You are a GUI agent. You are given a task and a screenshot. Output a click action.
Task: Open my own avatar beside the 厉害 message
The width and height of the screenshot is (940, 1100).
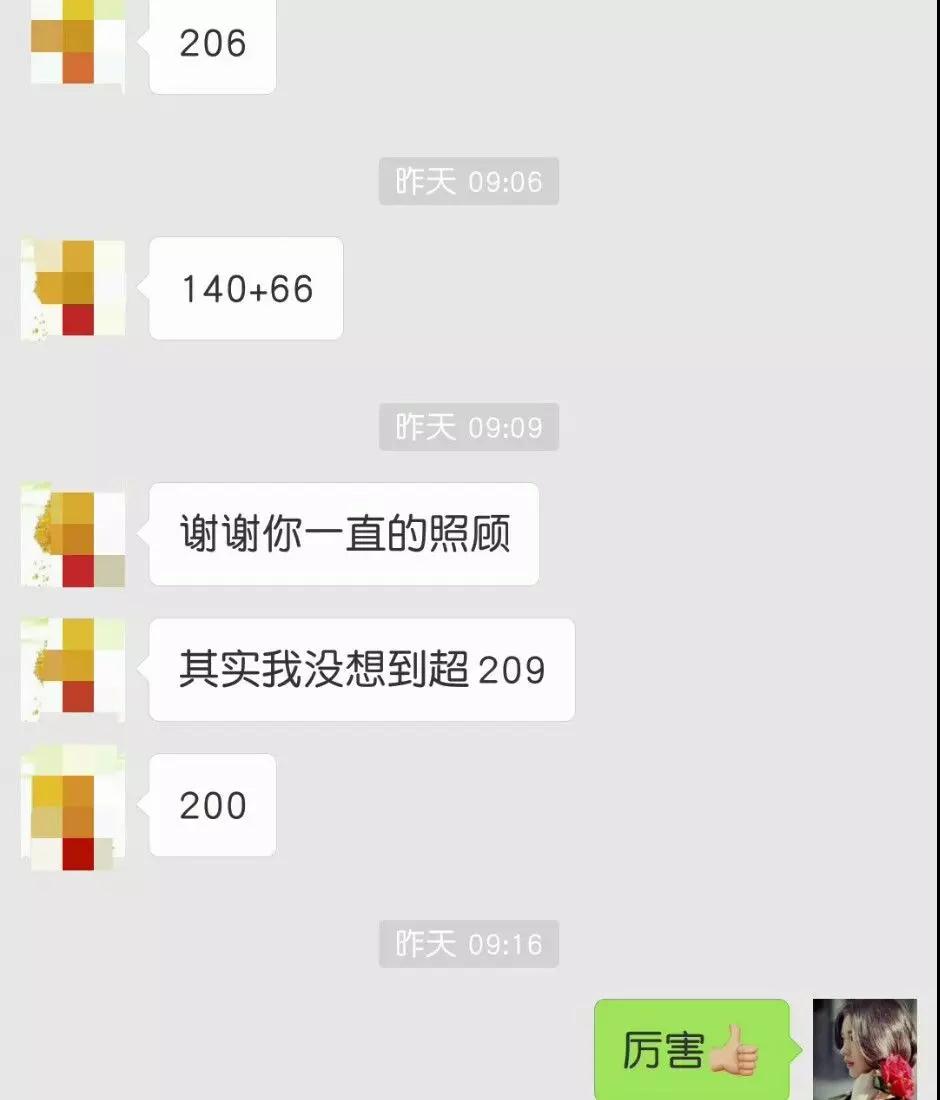864,1049
